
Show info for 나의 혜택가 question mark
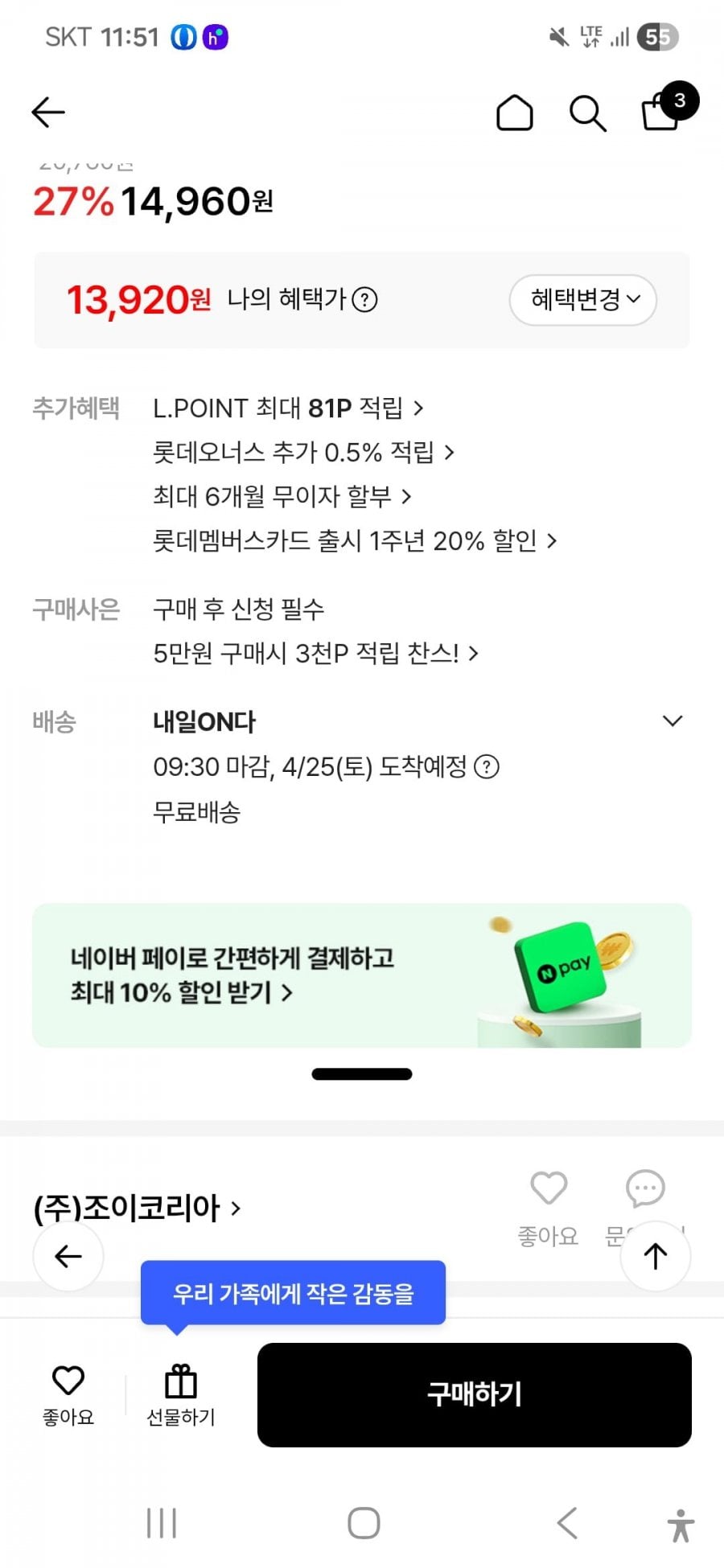(364, 300)
